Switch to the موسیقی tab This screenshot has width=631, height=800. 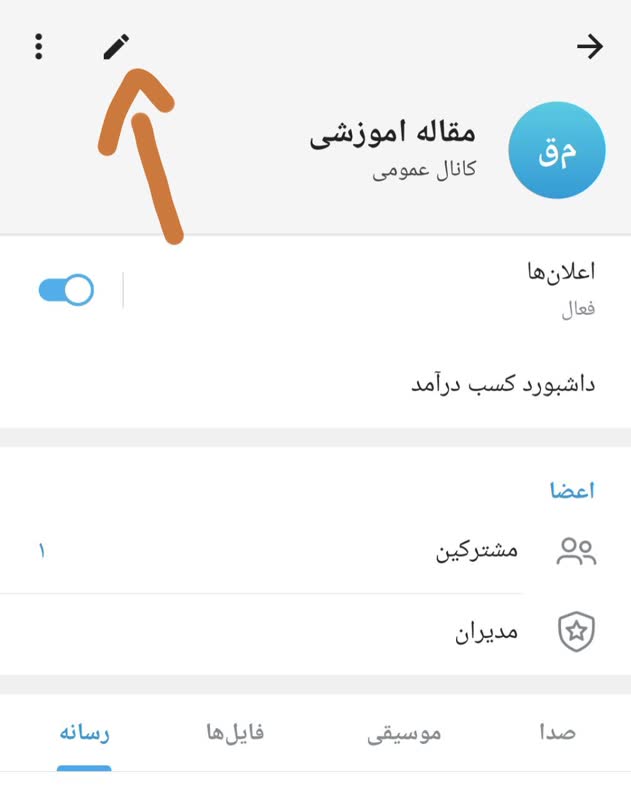click(x=403, y=733)
